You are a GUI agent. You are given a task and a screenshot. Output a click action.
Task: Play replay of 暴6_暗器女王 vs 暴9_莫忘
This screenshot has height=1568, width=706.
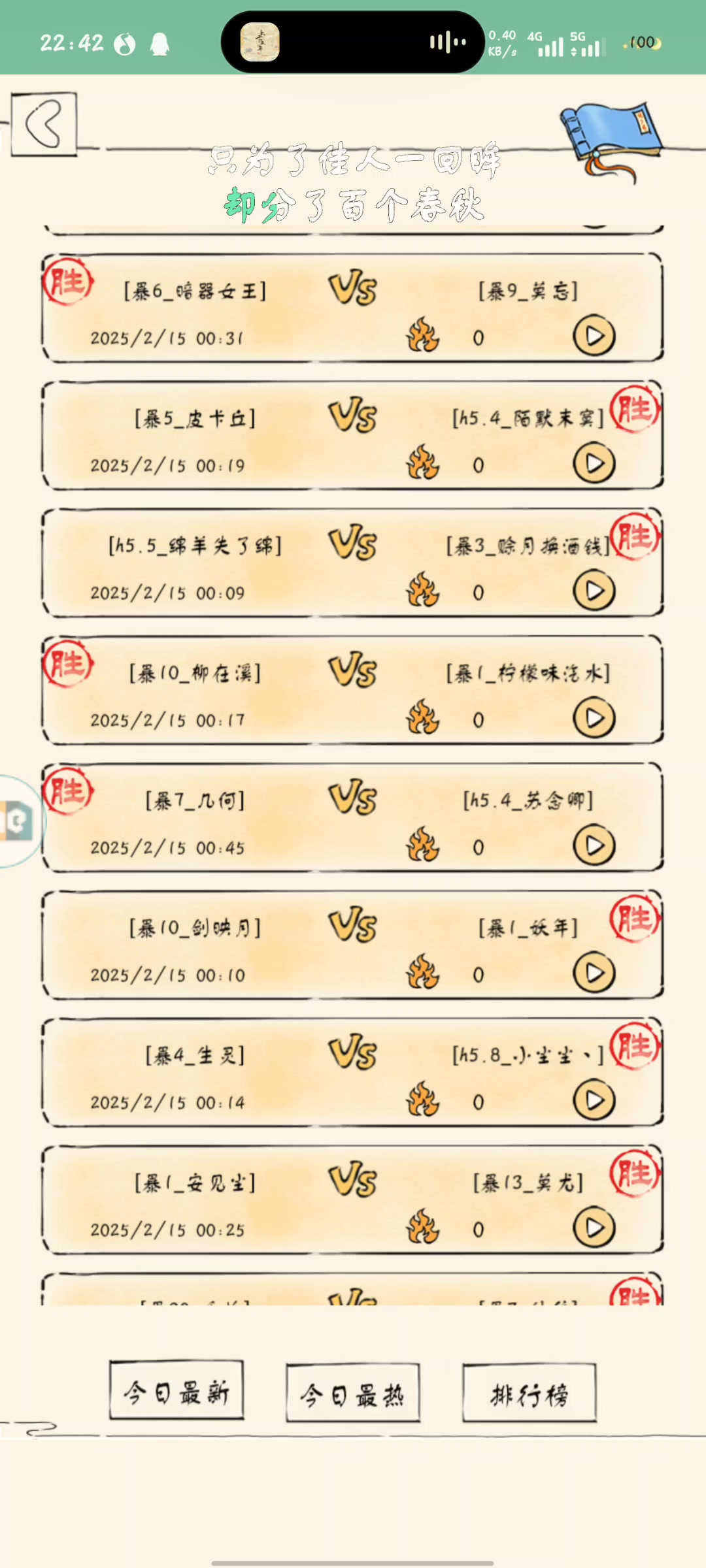point(594,336)
